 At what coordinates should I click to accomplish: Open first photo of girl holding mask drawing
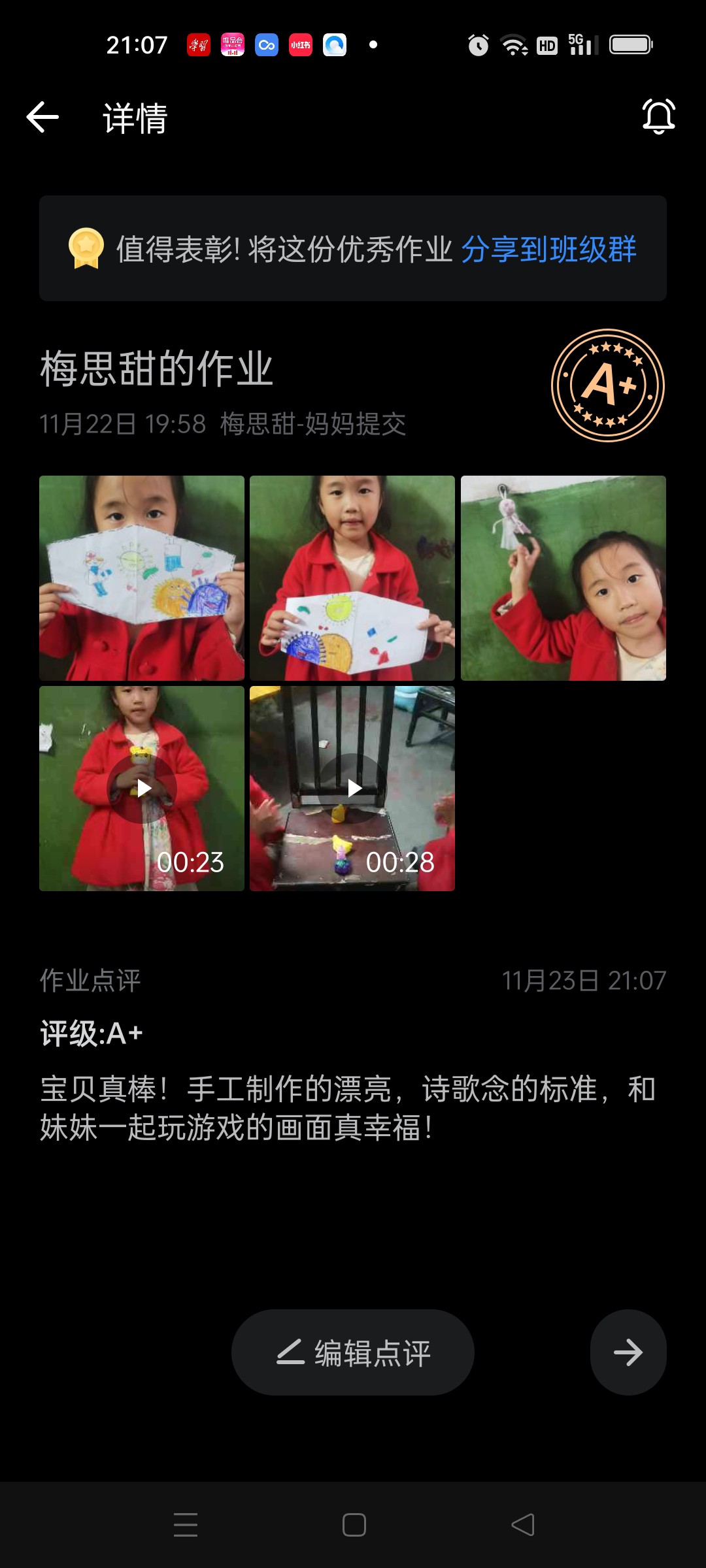142,578
